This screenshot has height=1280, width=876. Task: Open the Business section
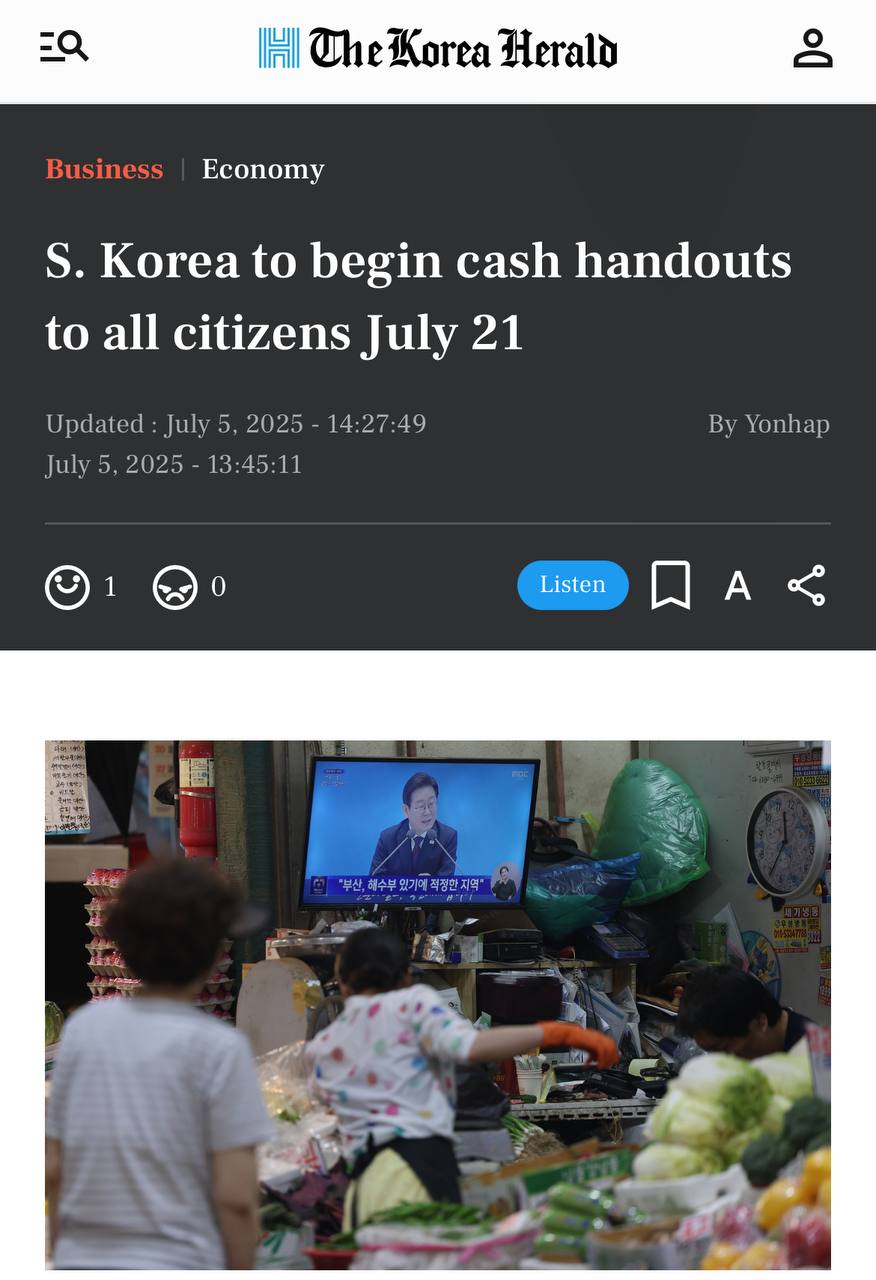(104, 169)
